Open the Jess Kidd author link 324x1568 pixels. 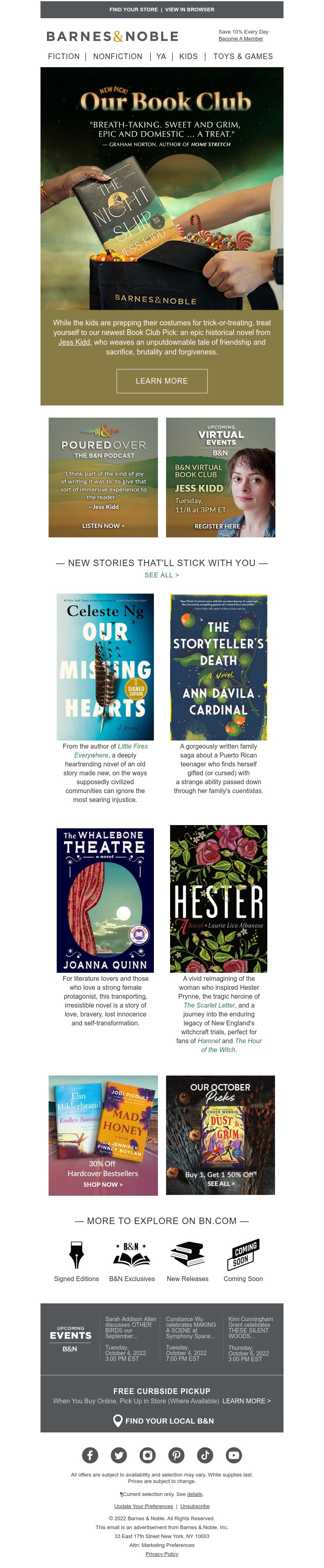[74, 342]
